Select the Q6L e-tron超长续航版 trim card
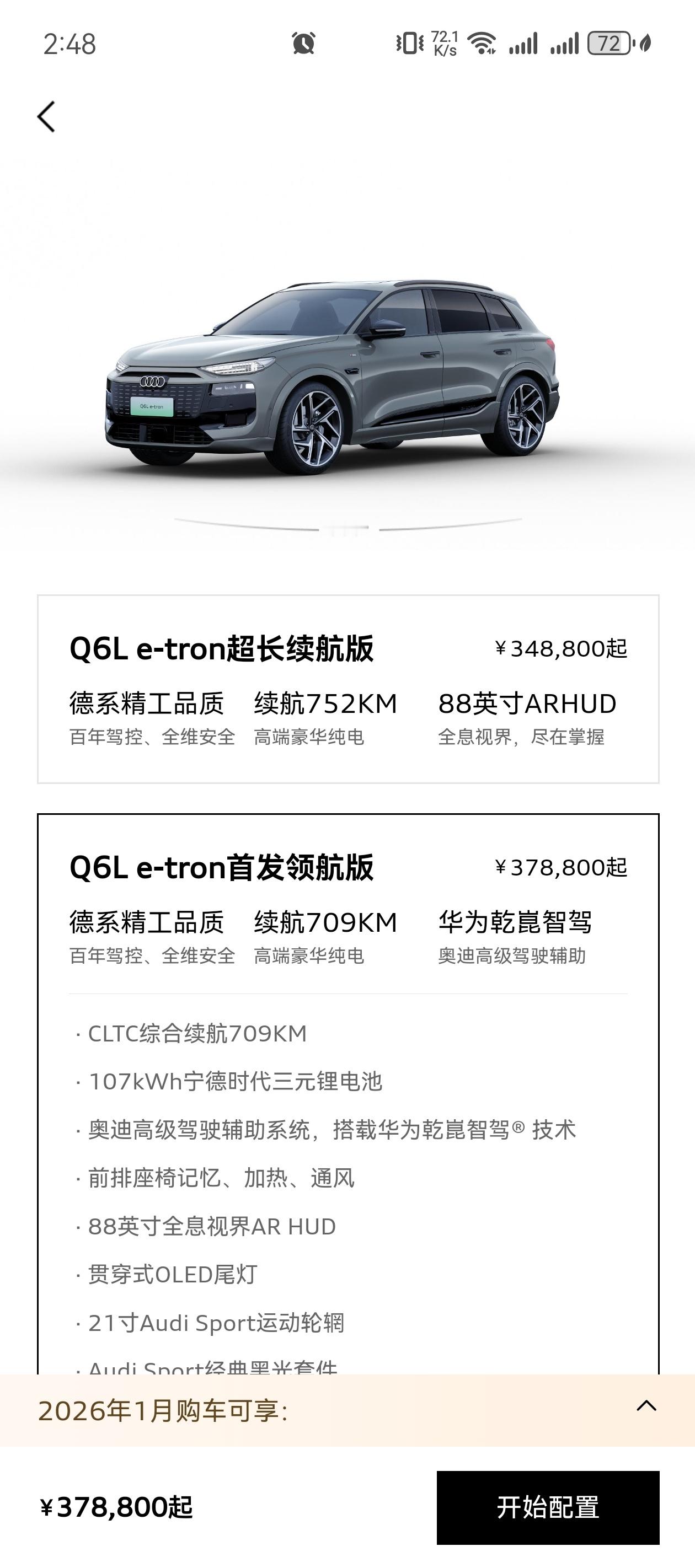695x1568 pixels. click(x=347, y=688)
